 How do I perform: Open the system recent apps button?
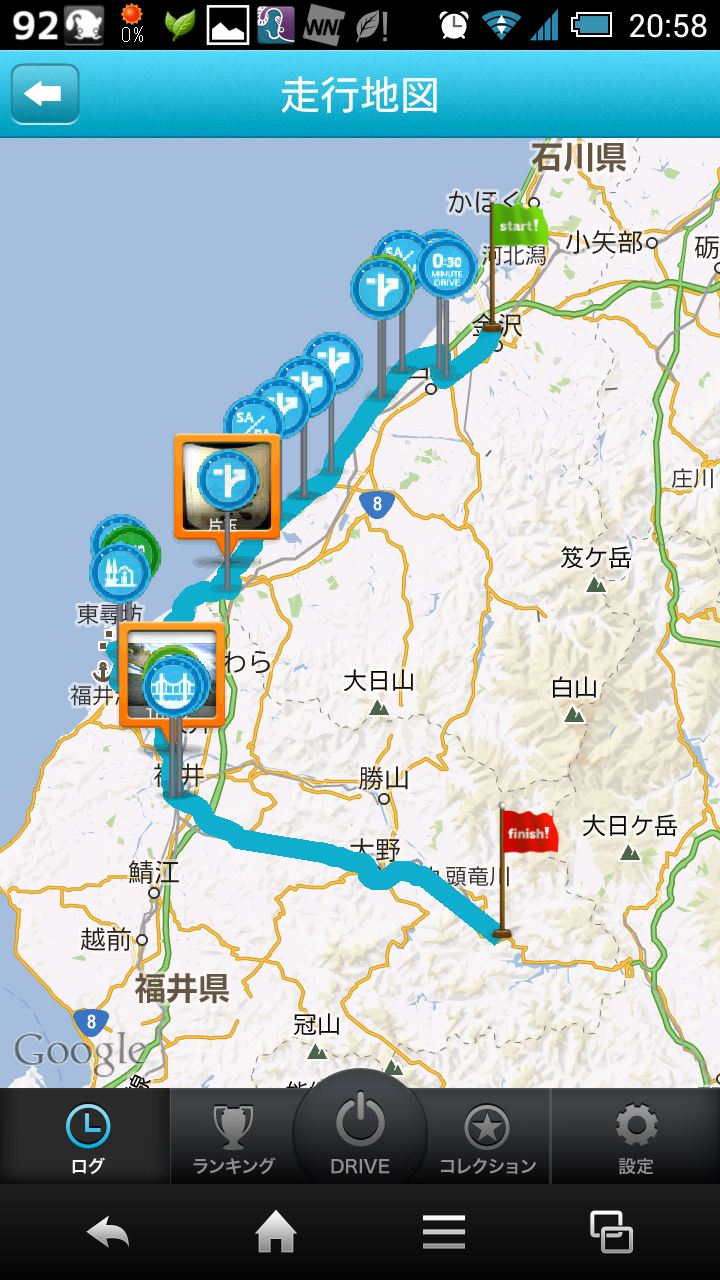coord(611,1233)
